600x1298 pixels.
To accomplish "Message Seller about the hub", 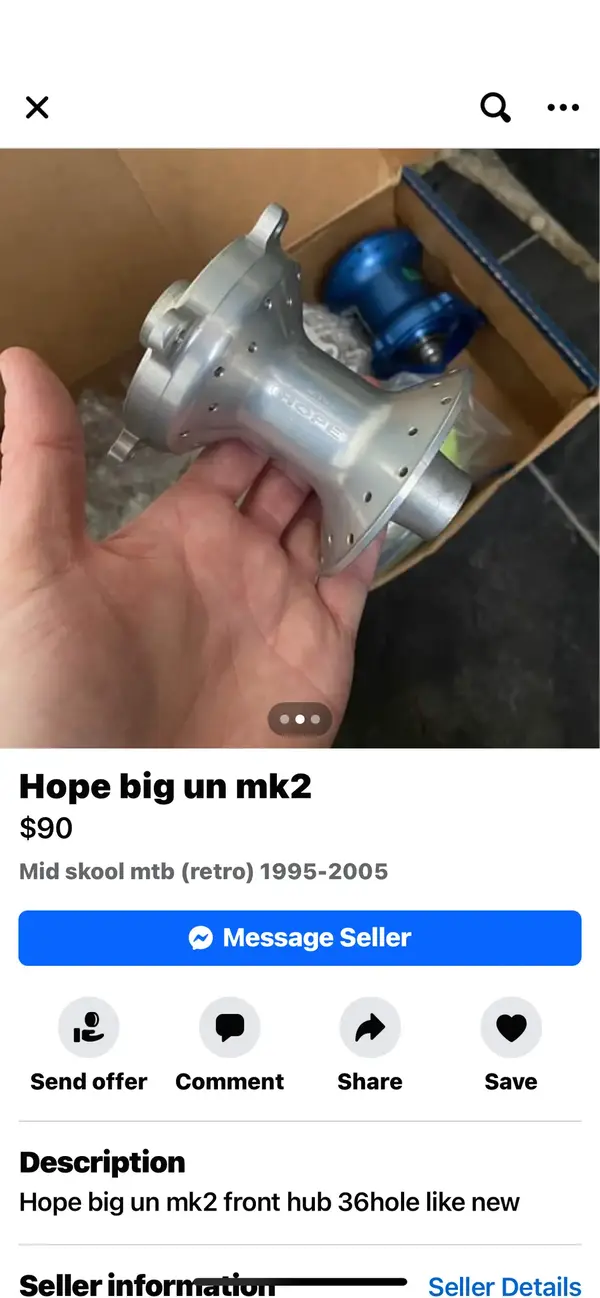I will (x=300, y=938).
